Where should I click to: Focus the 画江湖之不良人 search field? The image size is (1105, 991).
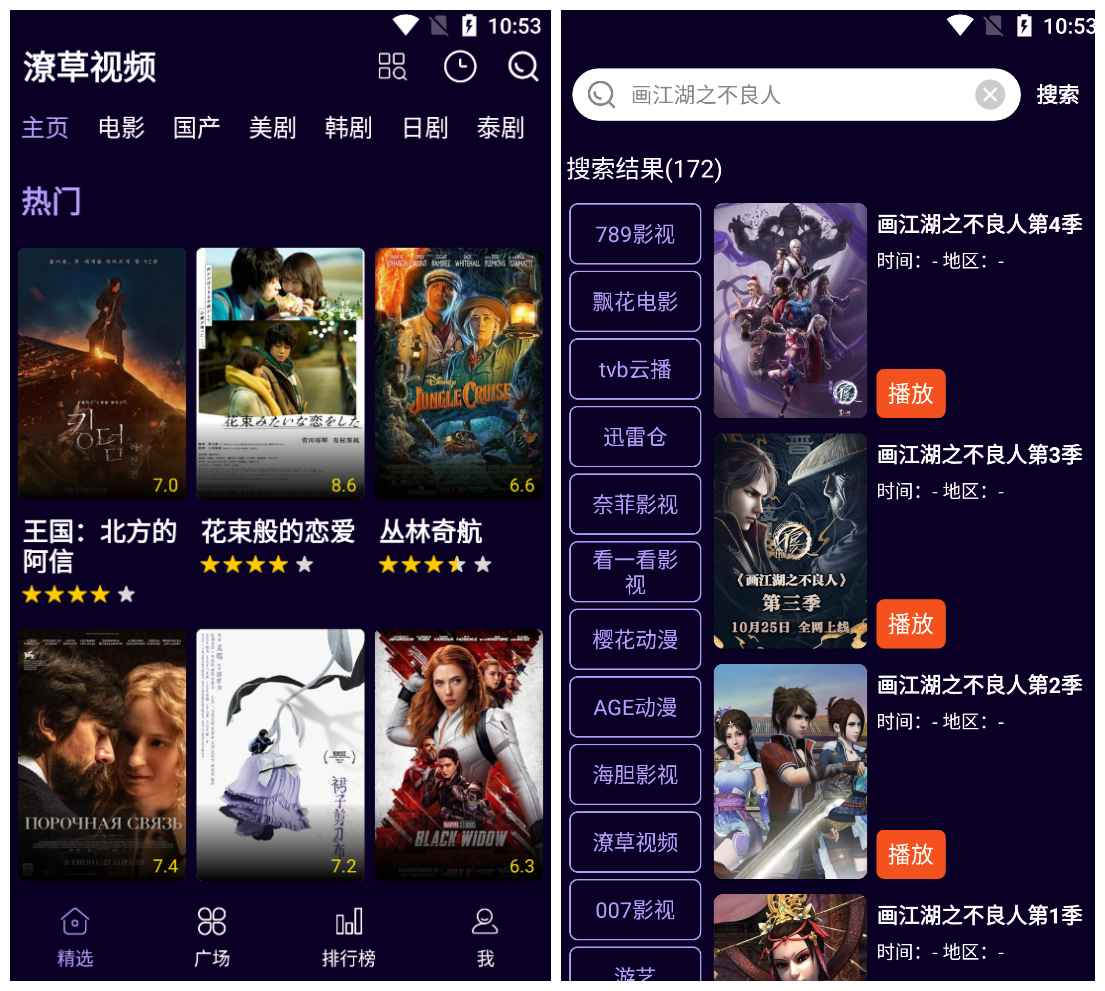(790, 95)
